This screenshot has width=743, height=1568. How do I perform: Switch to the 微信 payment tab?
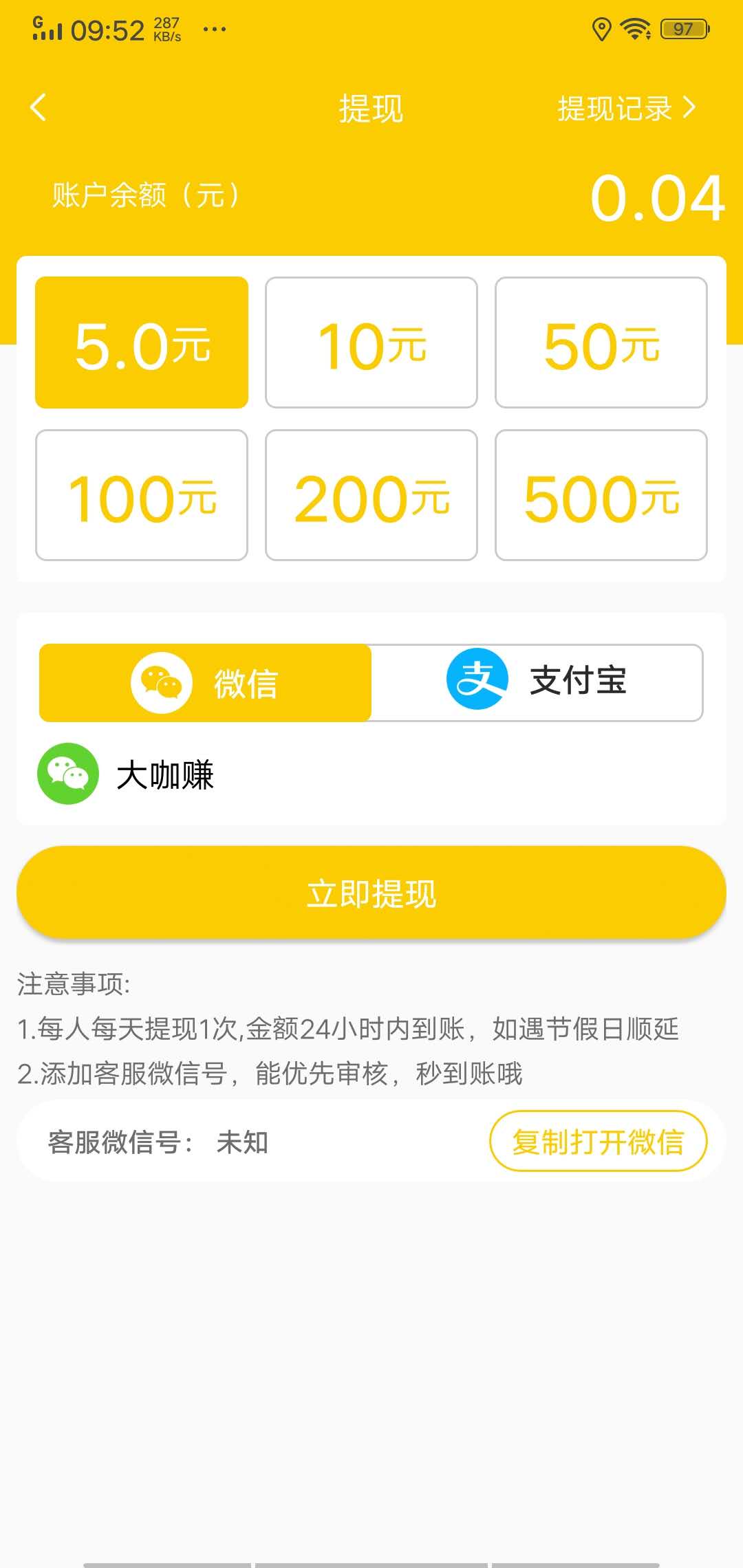tap(206, 682)
